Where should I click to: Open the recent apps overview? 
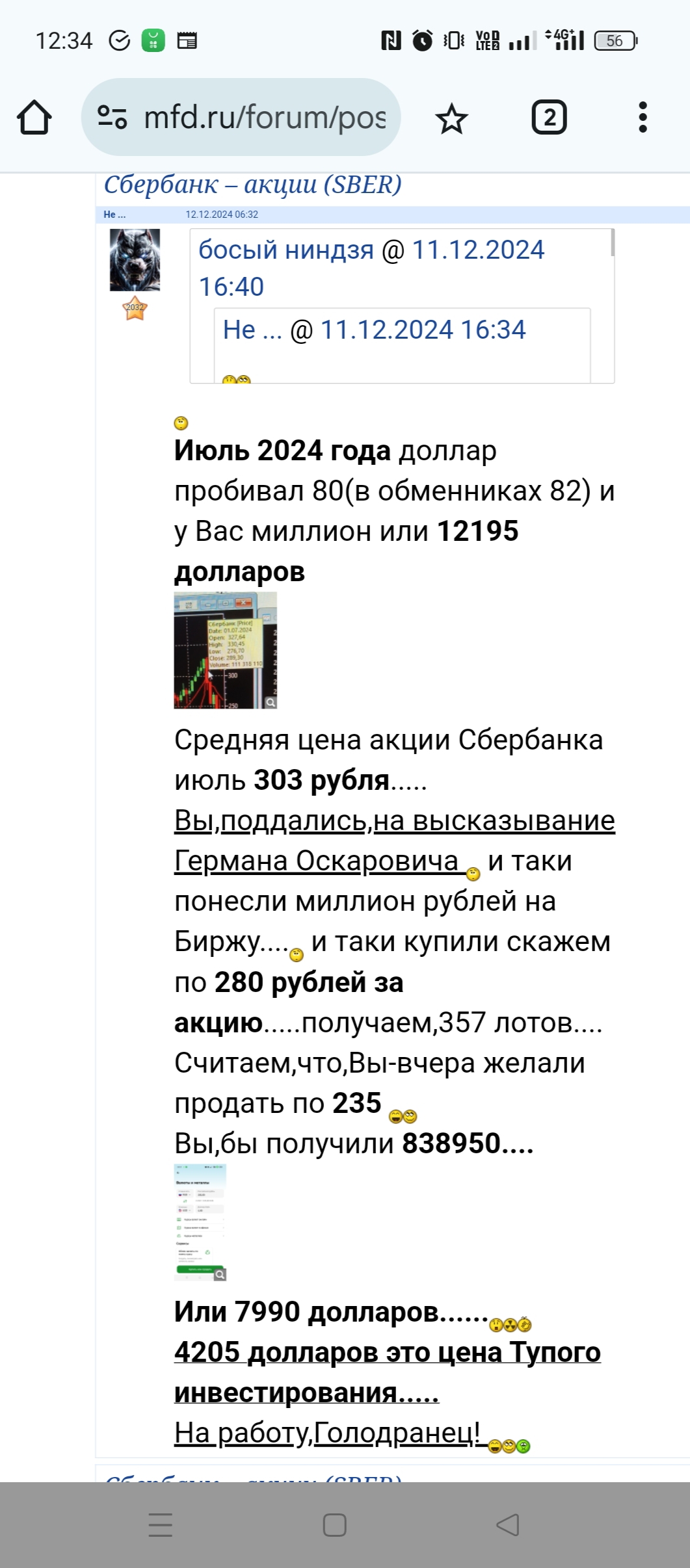[160, 1525]
